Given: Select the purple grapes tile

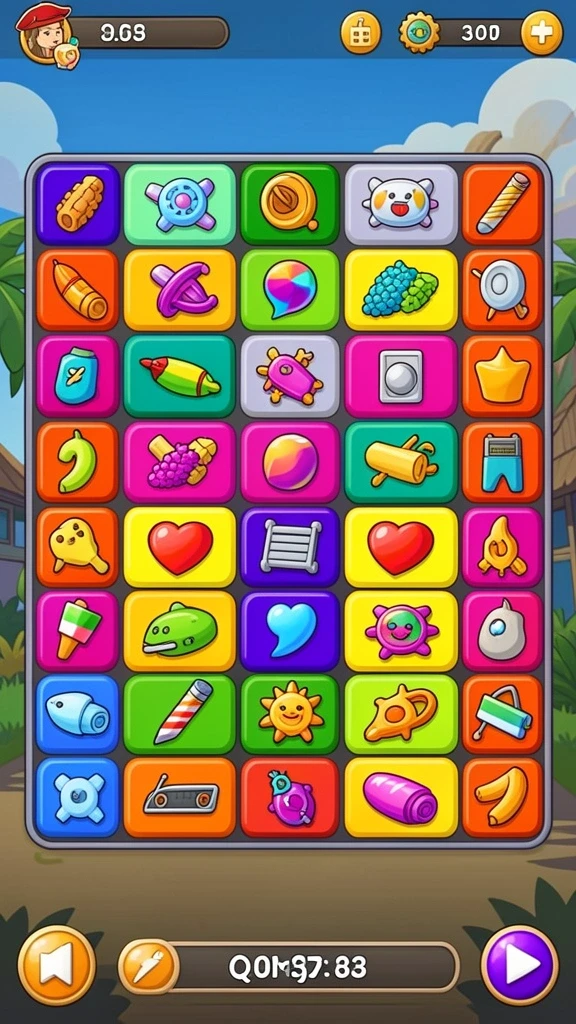Looking at the screenshot, I should 180,462.
